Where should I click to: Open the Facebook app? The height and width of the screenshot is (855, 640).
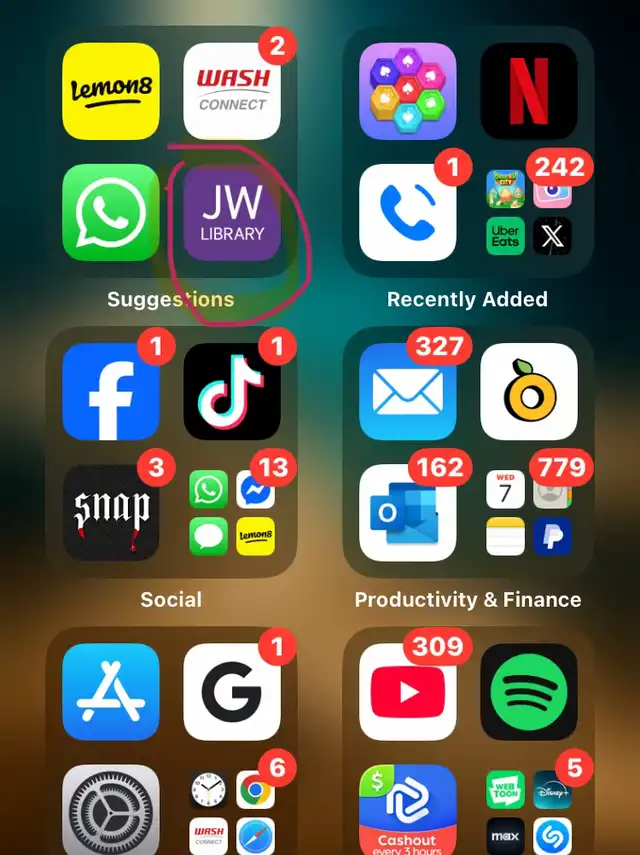click(x=110, y=392)
